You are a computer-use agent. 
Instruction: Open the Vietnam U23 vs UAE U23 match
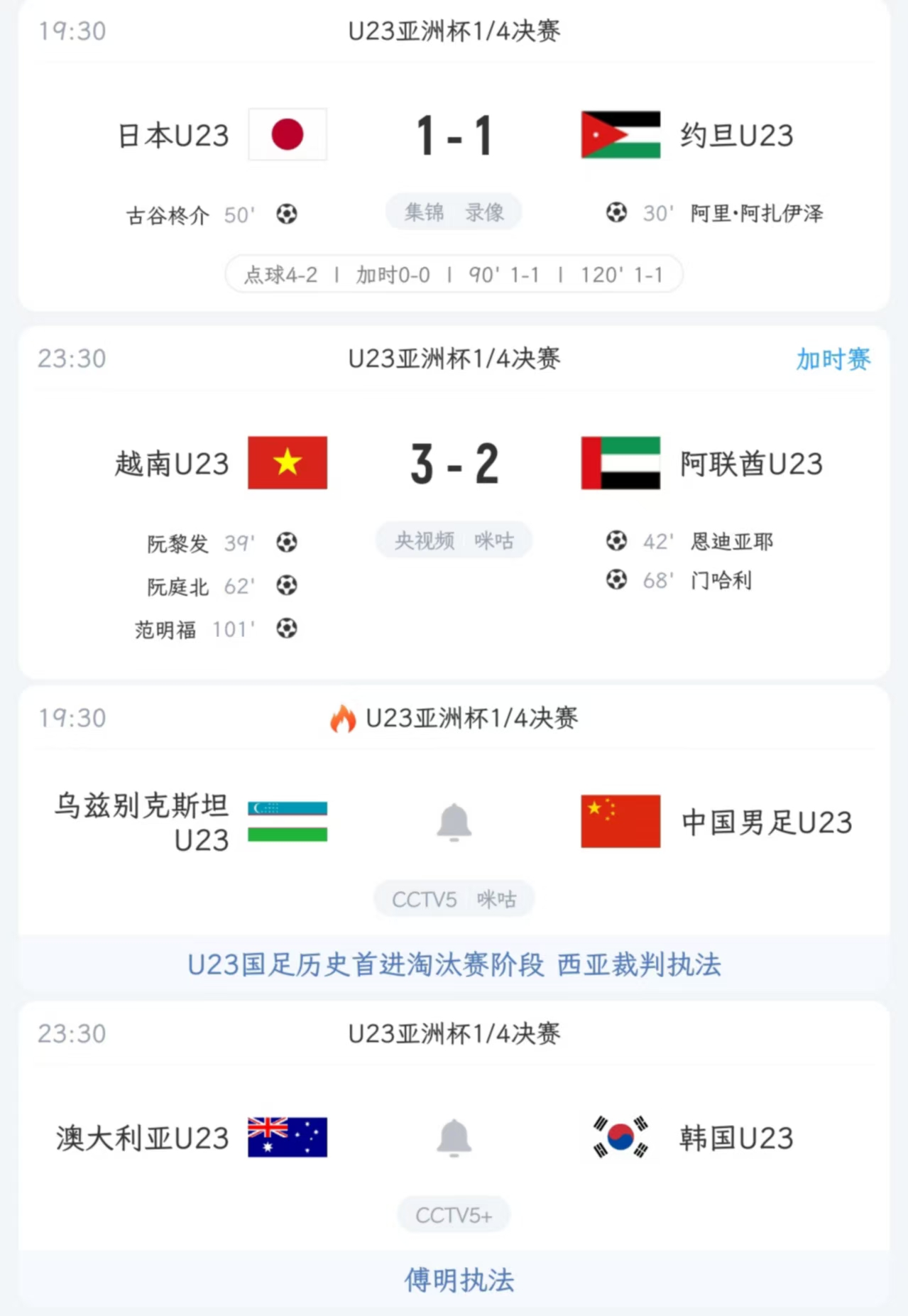[454, 464]
